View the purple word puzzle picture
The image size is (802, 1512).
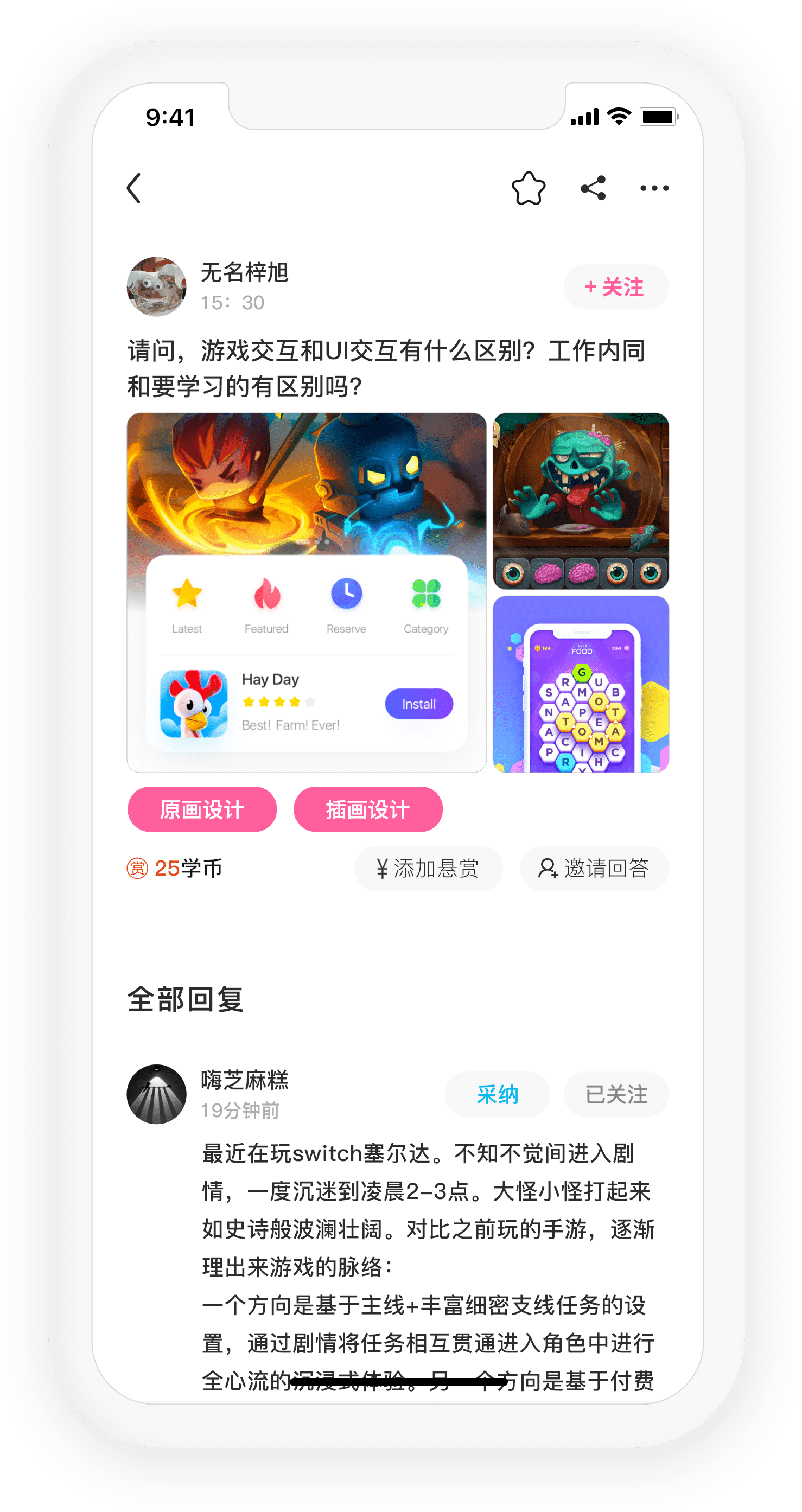click(x=581, y=684)
